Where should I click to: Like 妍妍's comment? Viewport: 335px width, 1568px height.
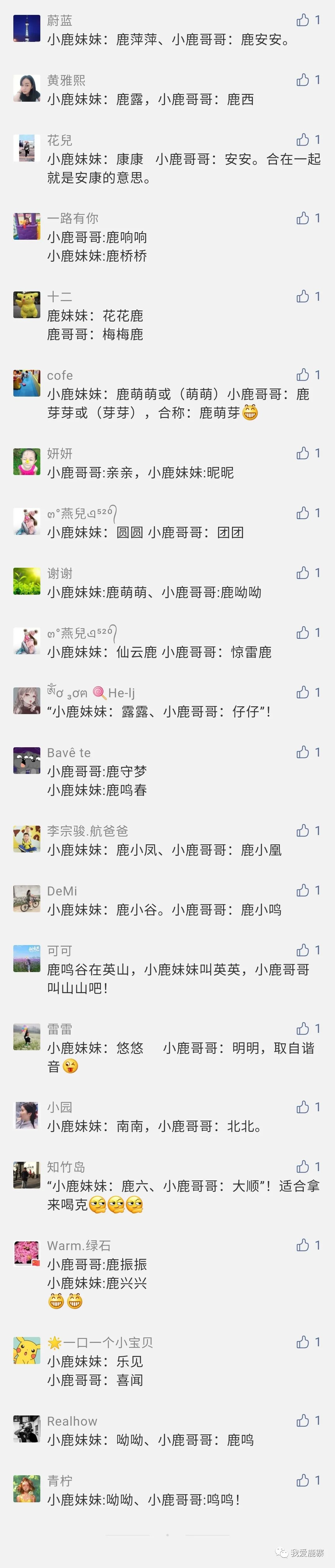pyautogui.click(x=303, y=453)
